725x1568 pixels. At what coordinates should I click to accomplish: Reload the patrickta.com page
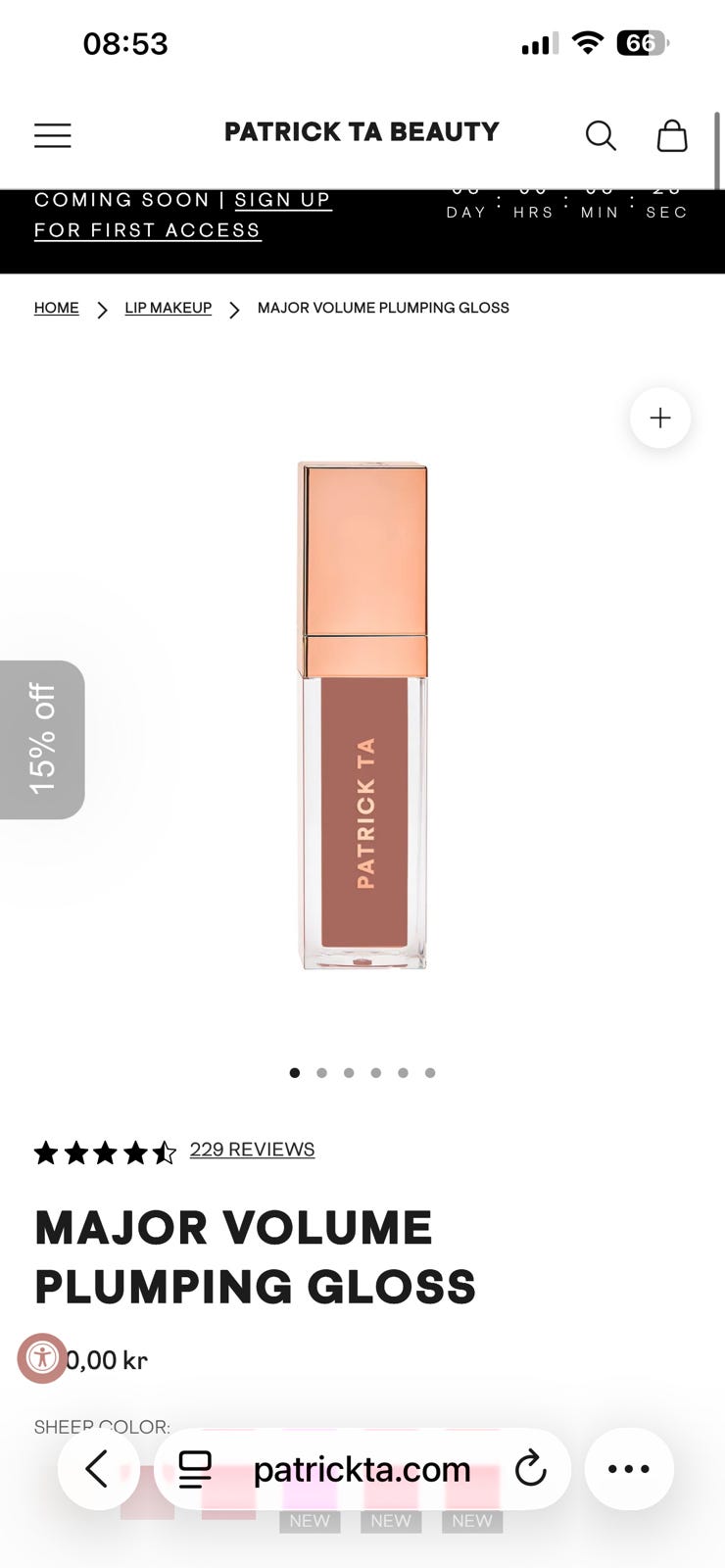click(x=530, y=1469)
